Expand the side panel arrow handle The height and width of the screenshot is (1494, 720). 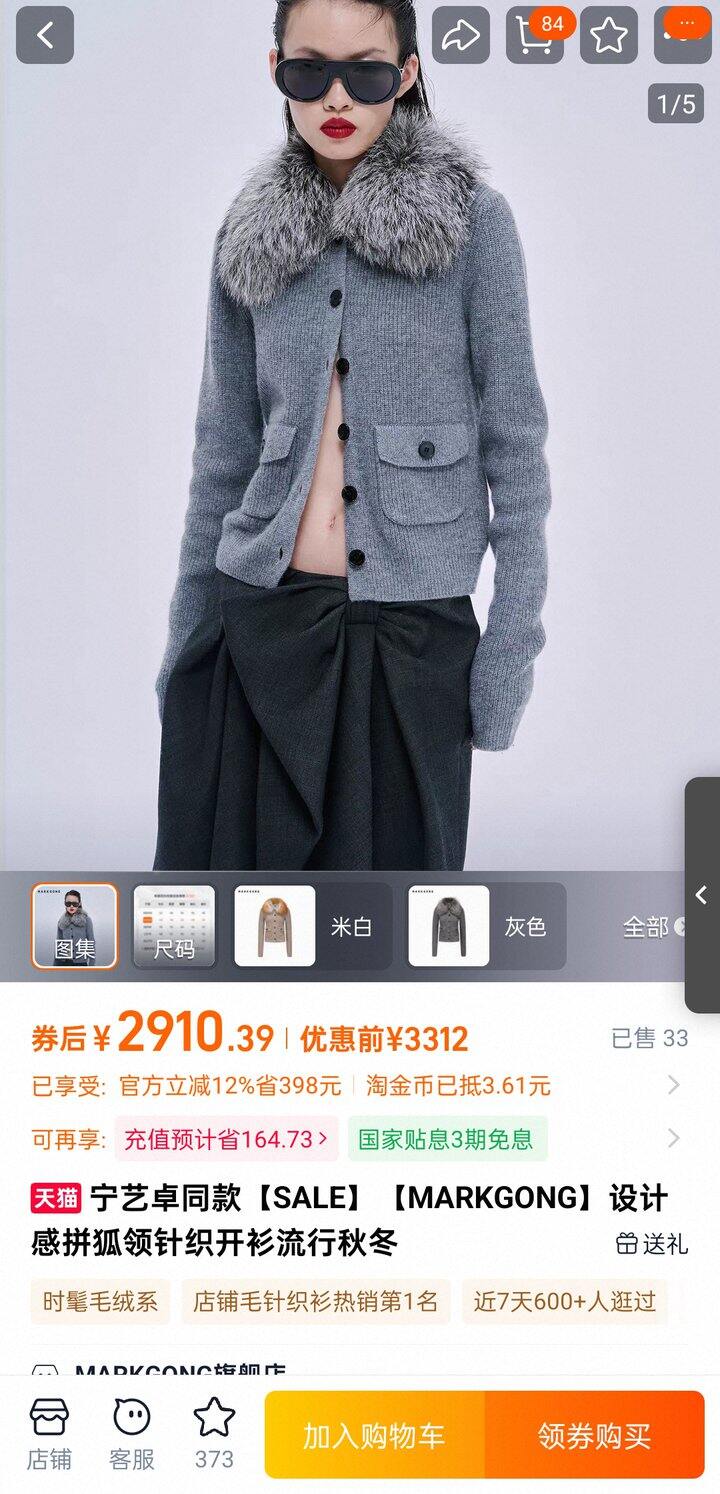[x=701, y=895]
